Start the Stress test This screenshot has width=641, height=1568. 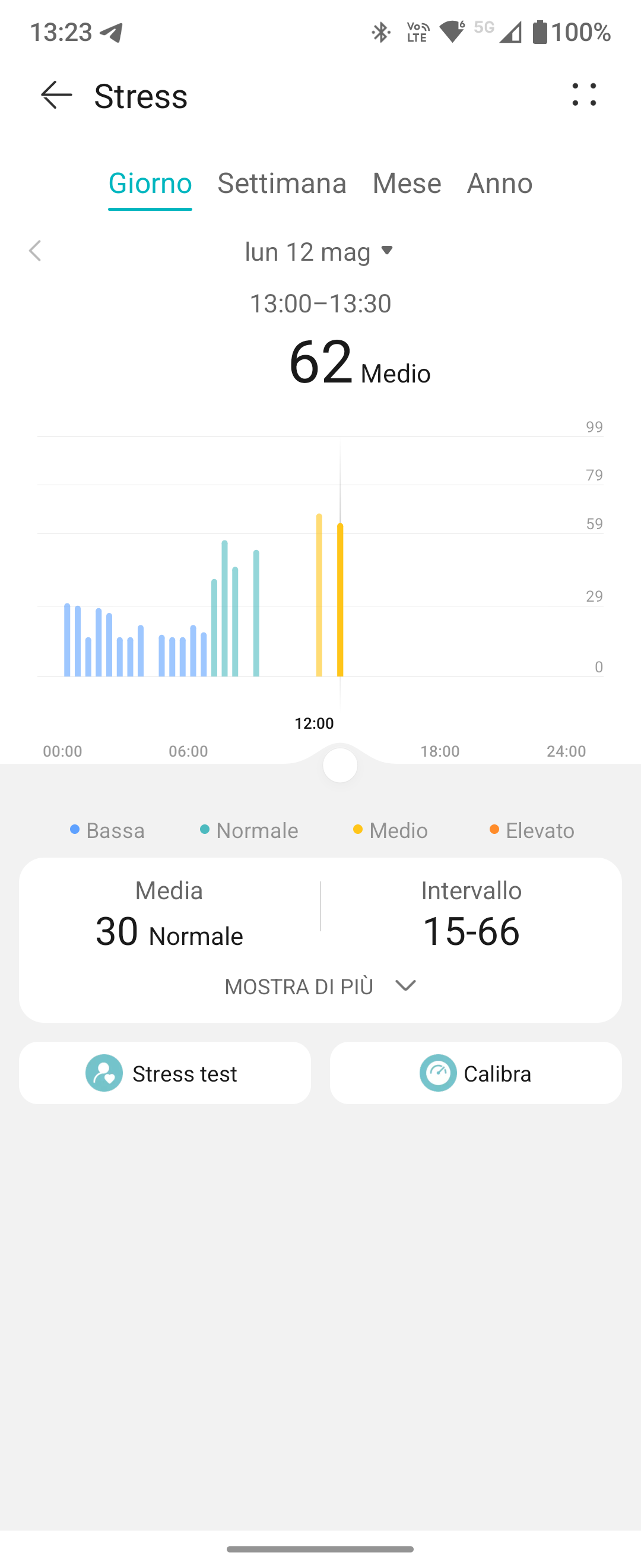pos(165,1073)
